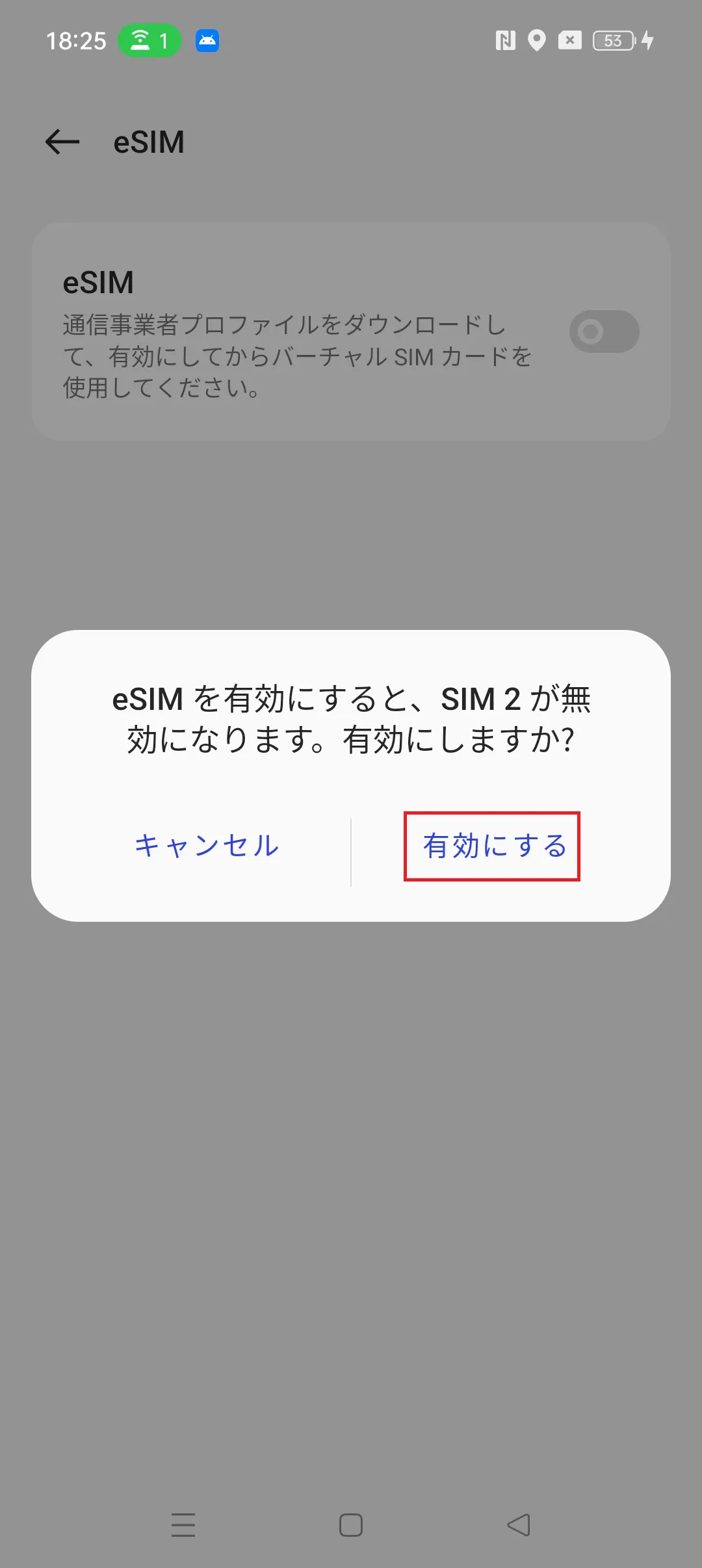Tap キャンセル to dismiss the dialog
Viewport: 702px width, 1568px height.
coord(207,846)
